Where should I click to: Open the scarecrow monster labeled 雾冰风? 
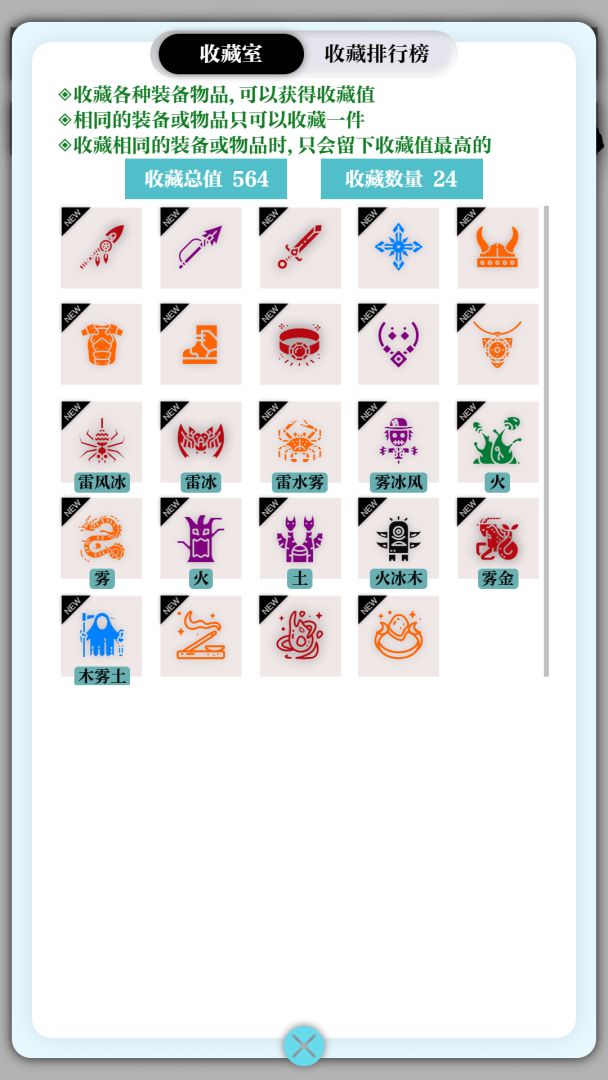[398, 442]
